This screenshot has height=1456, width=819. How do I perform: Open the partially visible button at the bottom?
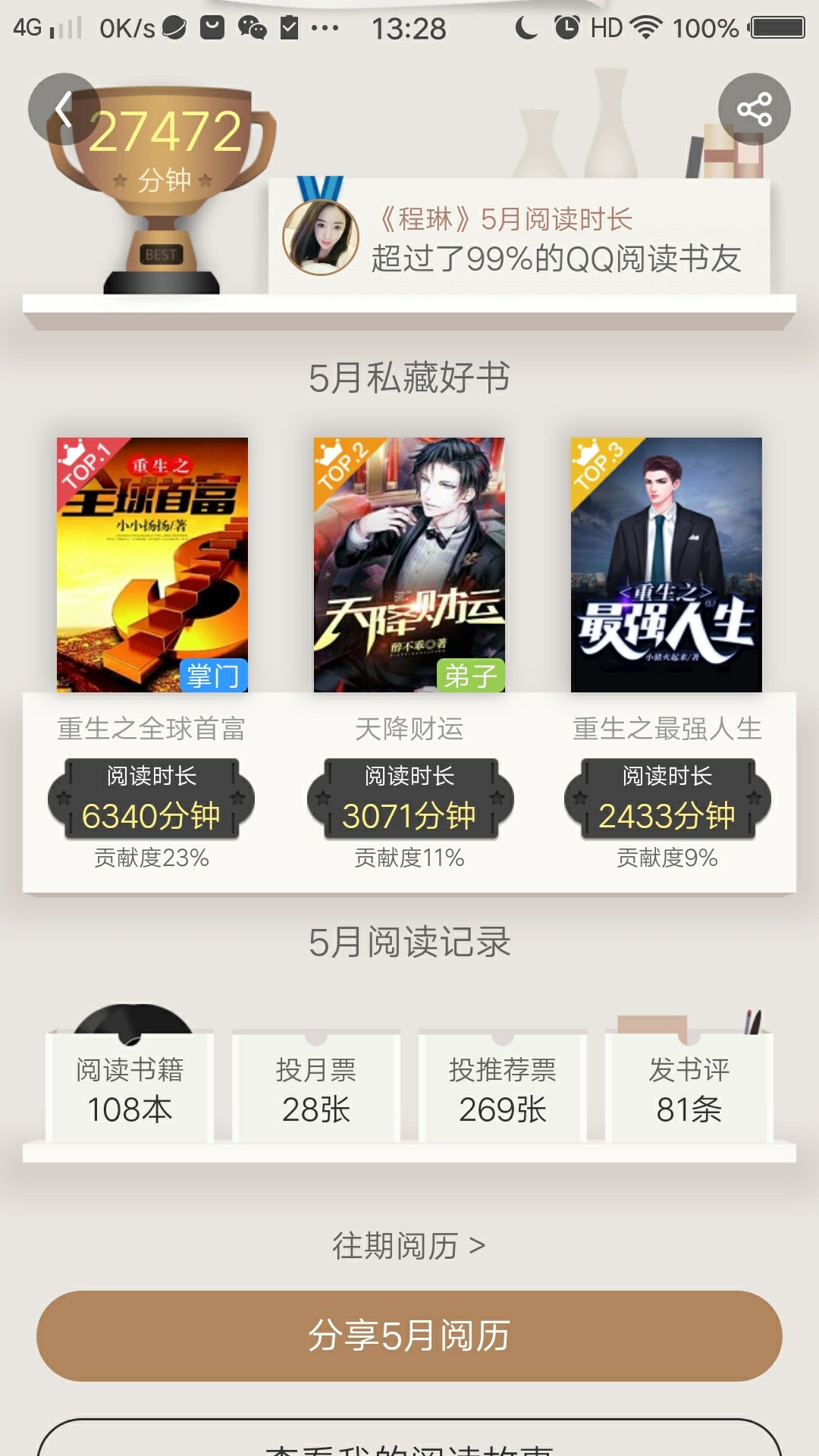click(409, 1441)
